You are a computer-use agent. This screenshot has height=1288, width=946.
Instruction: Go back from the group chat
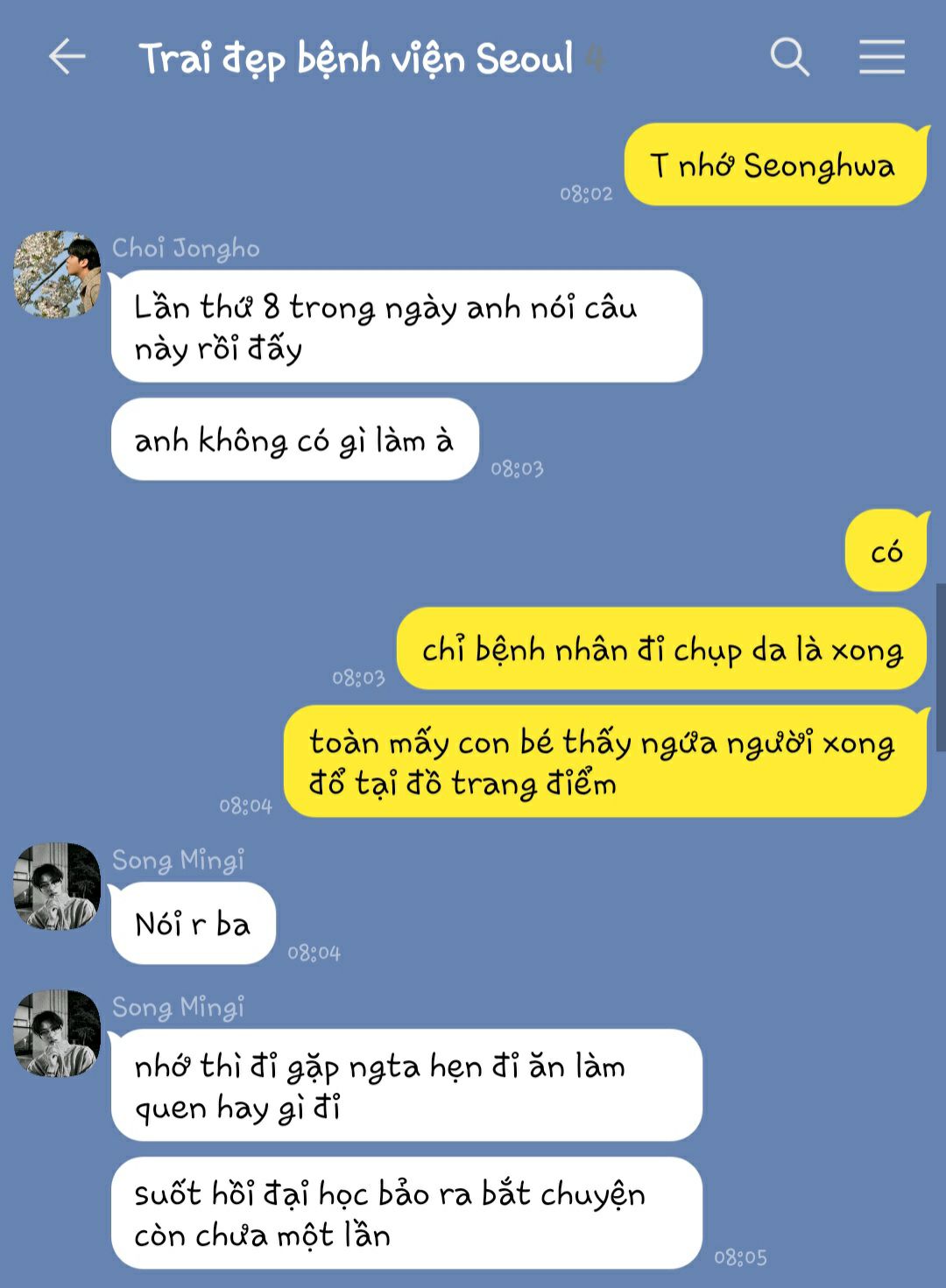[67, 58]
